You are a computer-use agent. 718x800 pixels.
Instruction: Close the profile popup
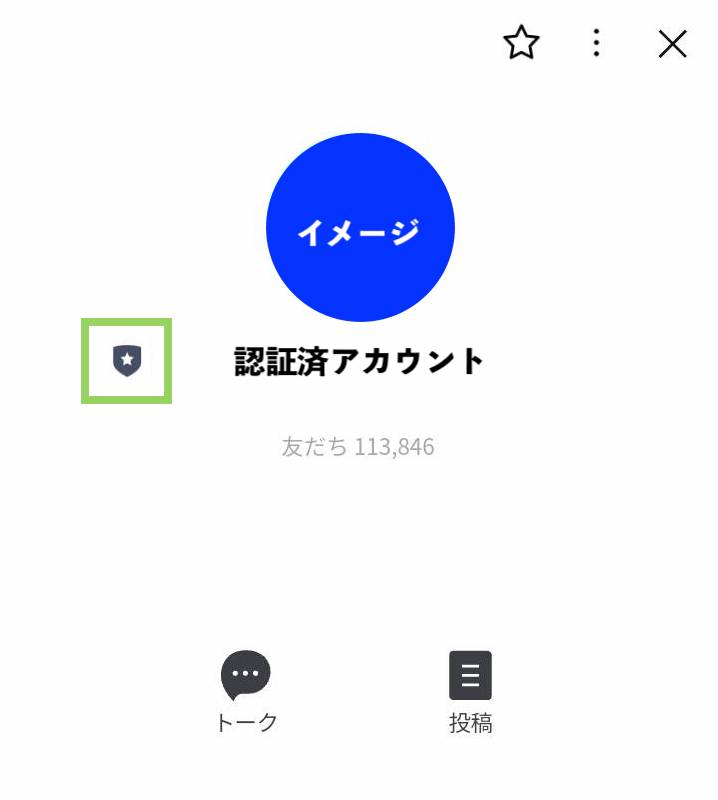[x=672, y=43]
